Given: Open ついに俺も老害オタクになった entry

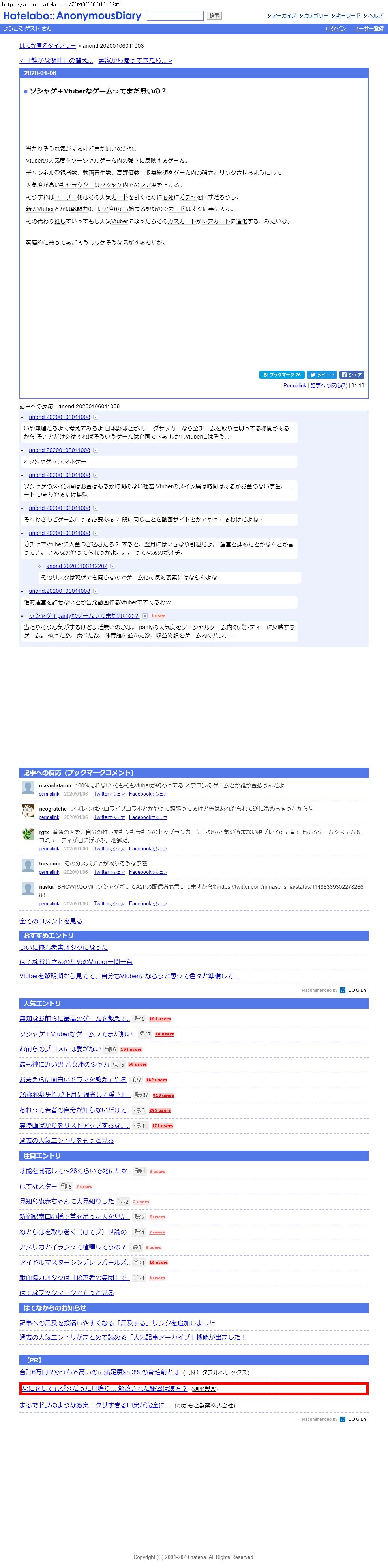Looking at the screenshot, I should pyautogui.click(x=63, y=947).
